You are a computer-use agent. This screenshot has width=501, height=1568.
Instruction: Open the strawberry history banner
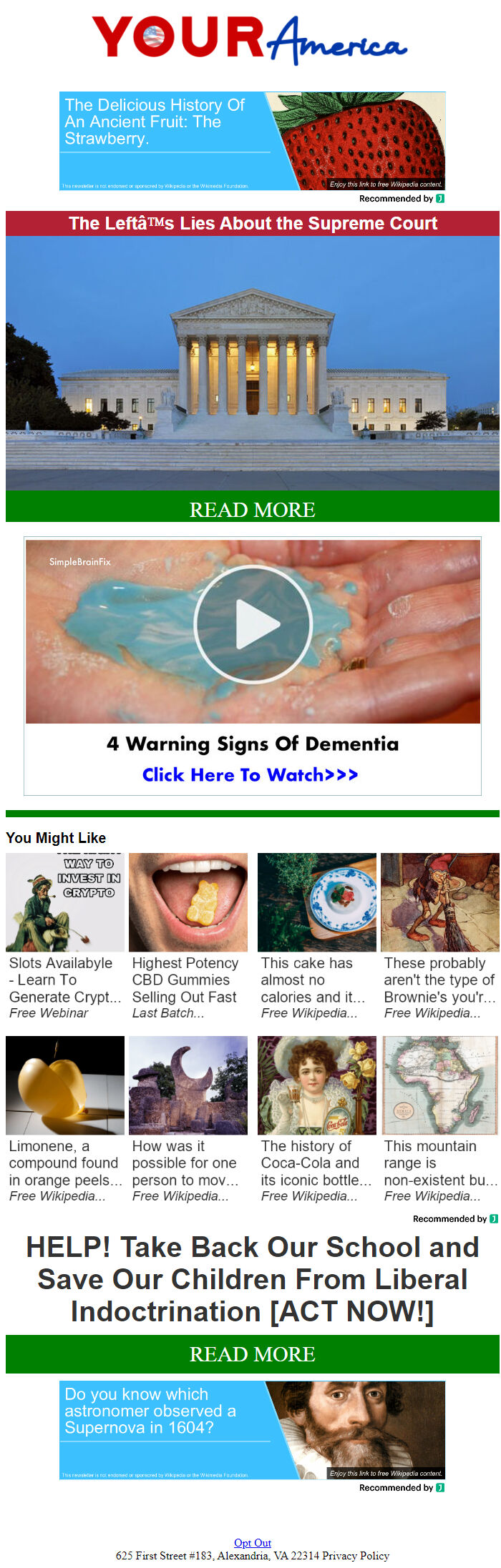click(252, 141)
